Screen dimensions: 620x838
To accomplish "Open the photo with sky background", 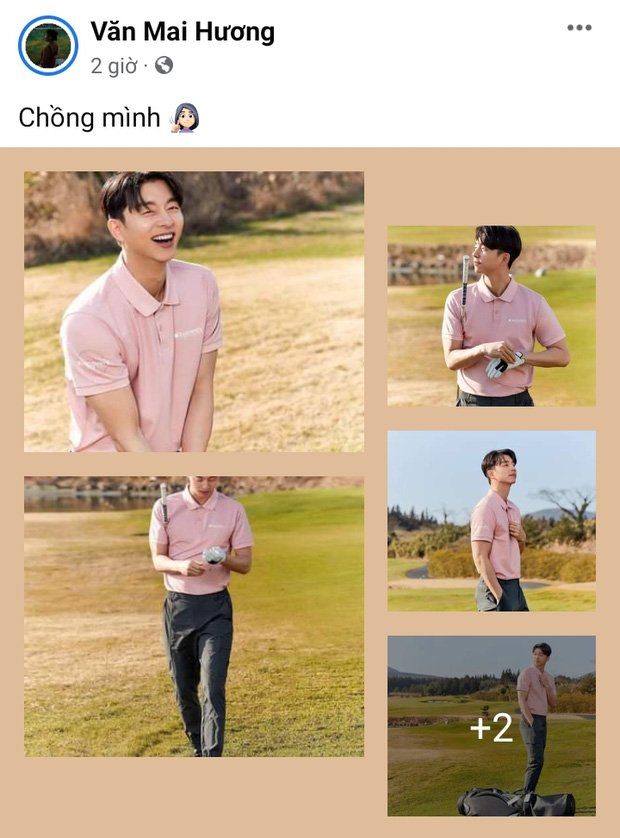I will (x=491, y=521).
